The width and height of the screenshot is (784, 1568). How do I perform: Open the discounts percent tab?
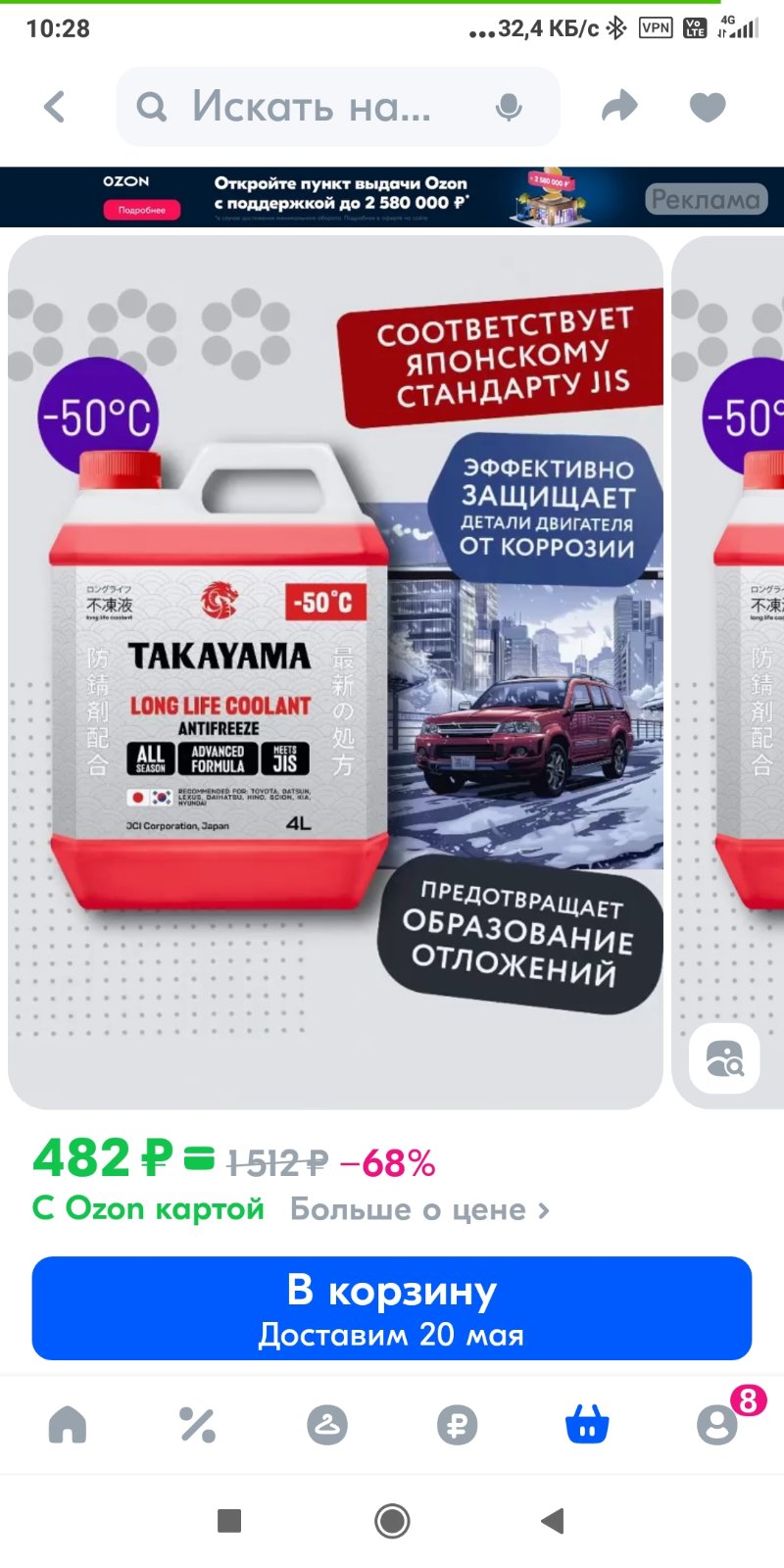click(197, 1424)
